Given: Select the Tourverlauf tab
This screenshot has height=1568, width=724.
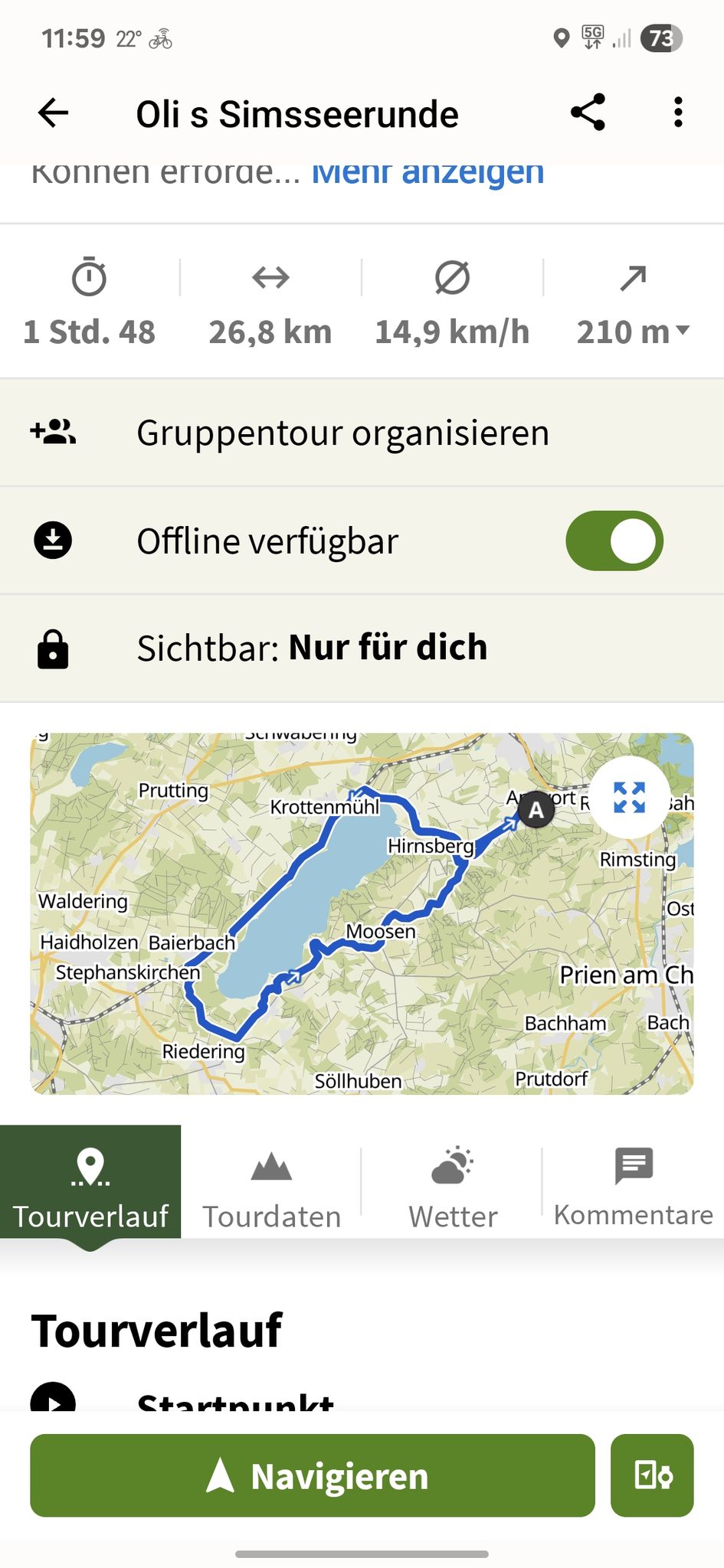Looking at the screenshot, I should (90, 1181).
